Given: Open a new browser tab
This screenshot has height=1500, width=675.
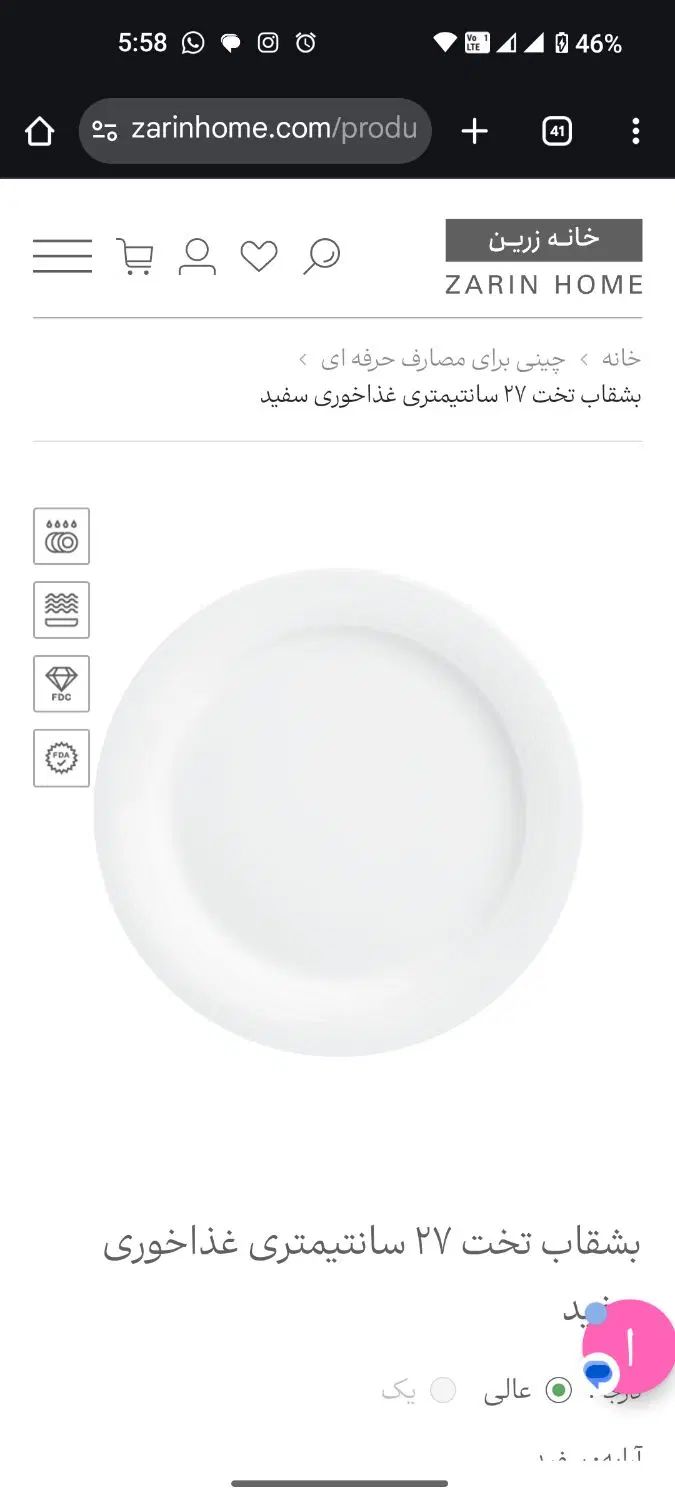Looking at the screenshot, I should 474,131.
